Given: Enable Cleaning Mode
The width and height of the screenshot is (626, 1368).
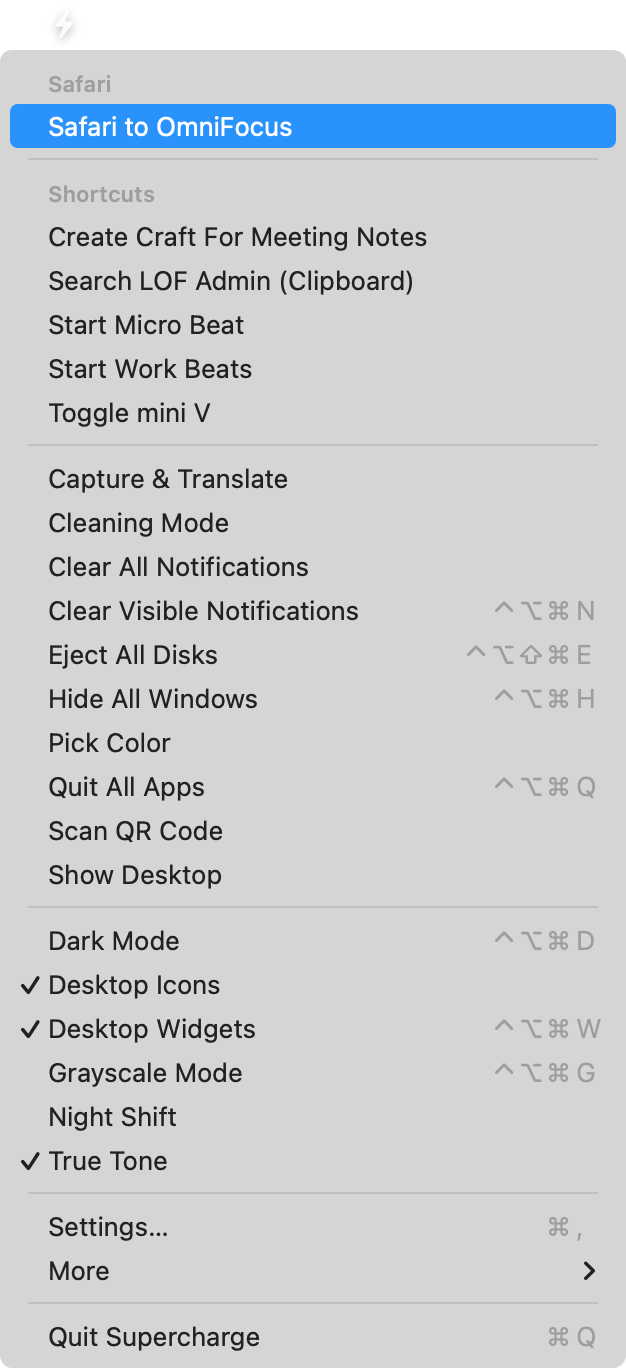Looking at the screenshot, I should [313, 523].
